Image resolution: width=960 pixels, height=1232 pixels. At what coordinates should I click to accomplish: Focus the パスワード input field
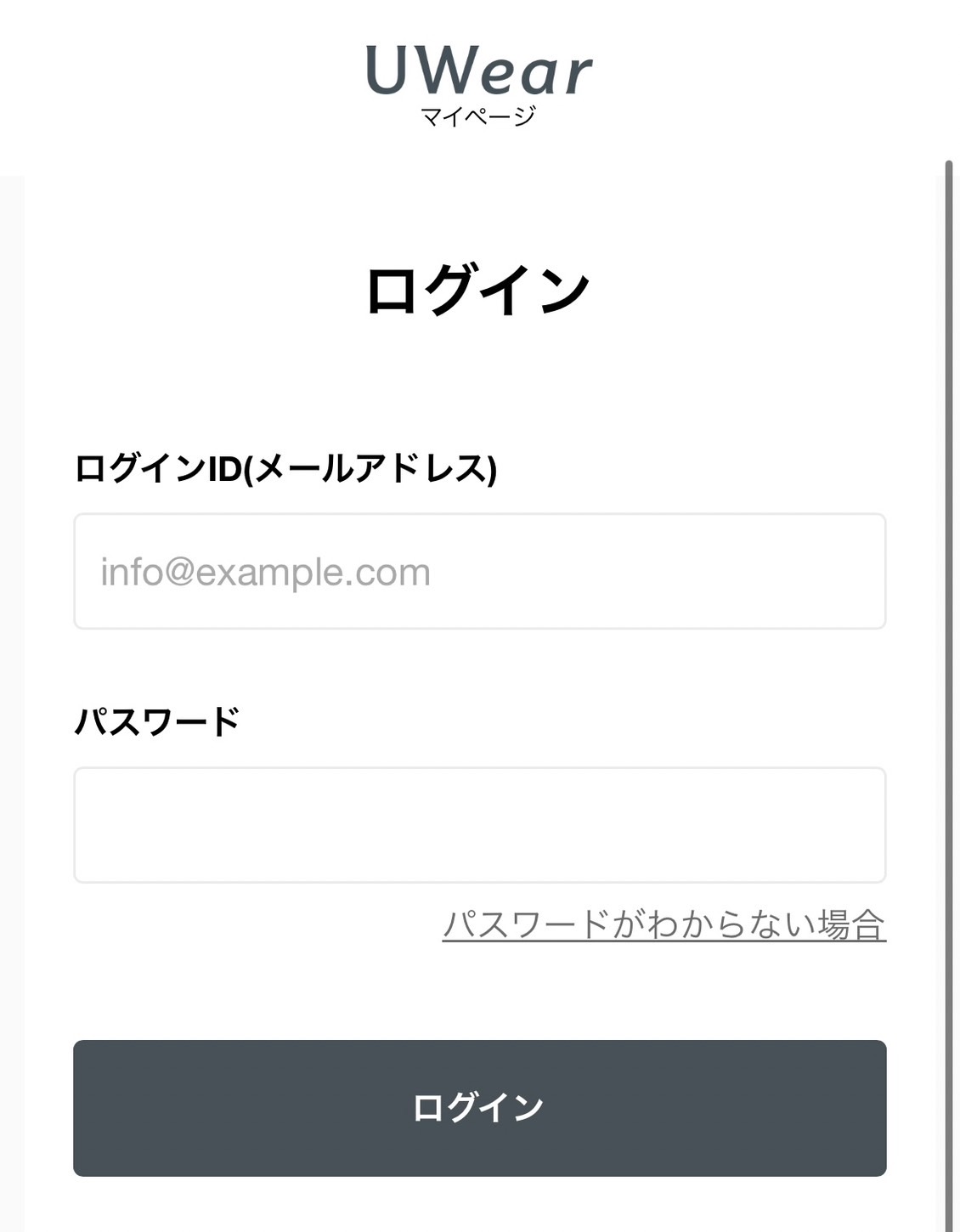tap(479, 825)
